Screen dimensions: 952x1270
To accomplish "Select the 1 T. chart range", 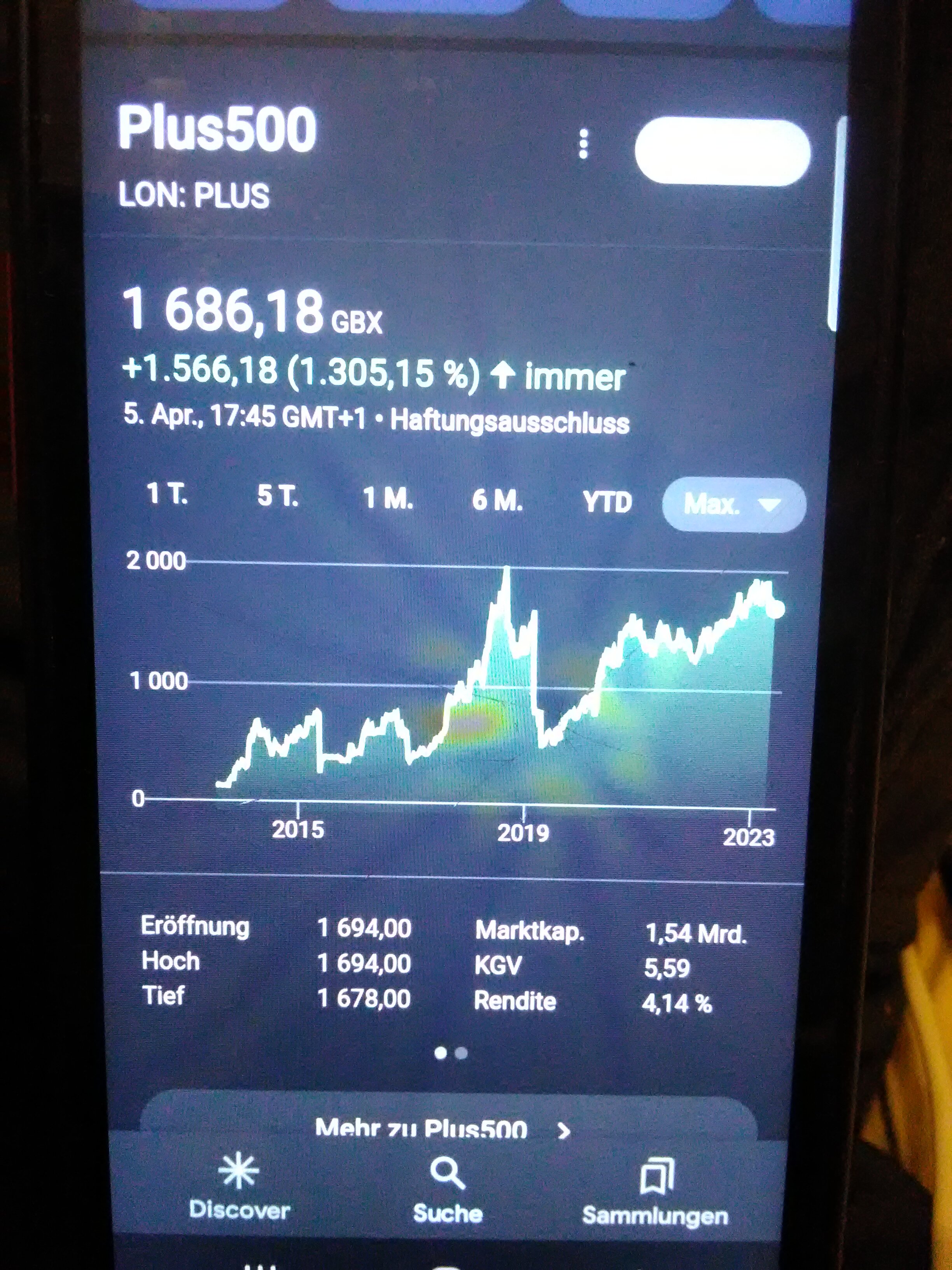I will coord(167,494).
